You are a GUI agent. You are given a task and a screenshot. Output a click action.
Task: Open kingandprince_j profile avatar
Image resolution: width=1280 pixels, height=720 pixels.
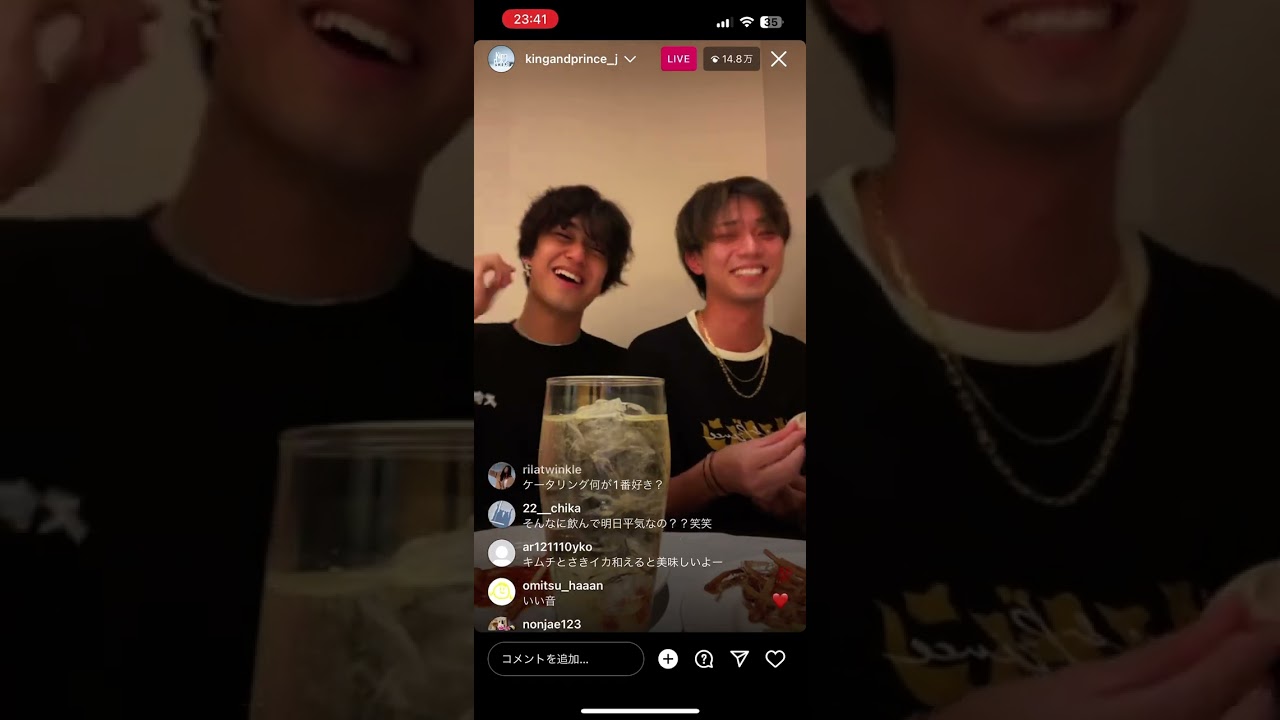(501, 59)
